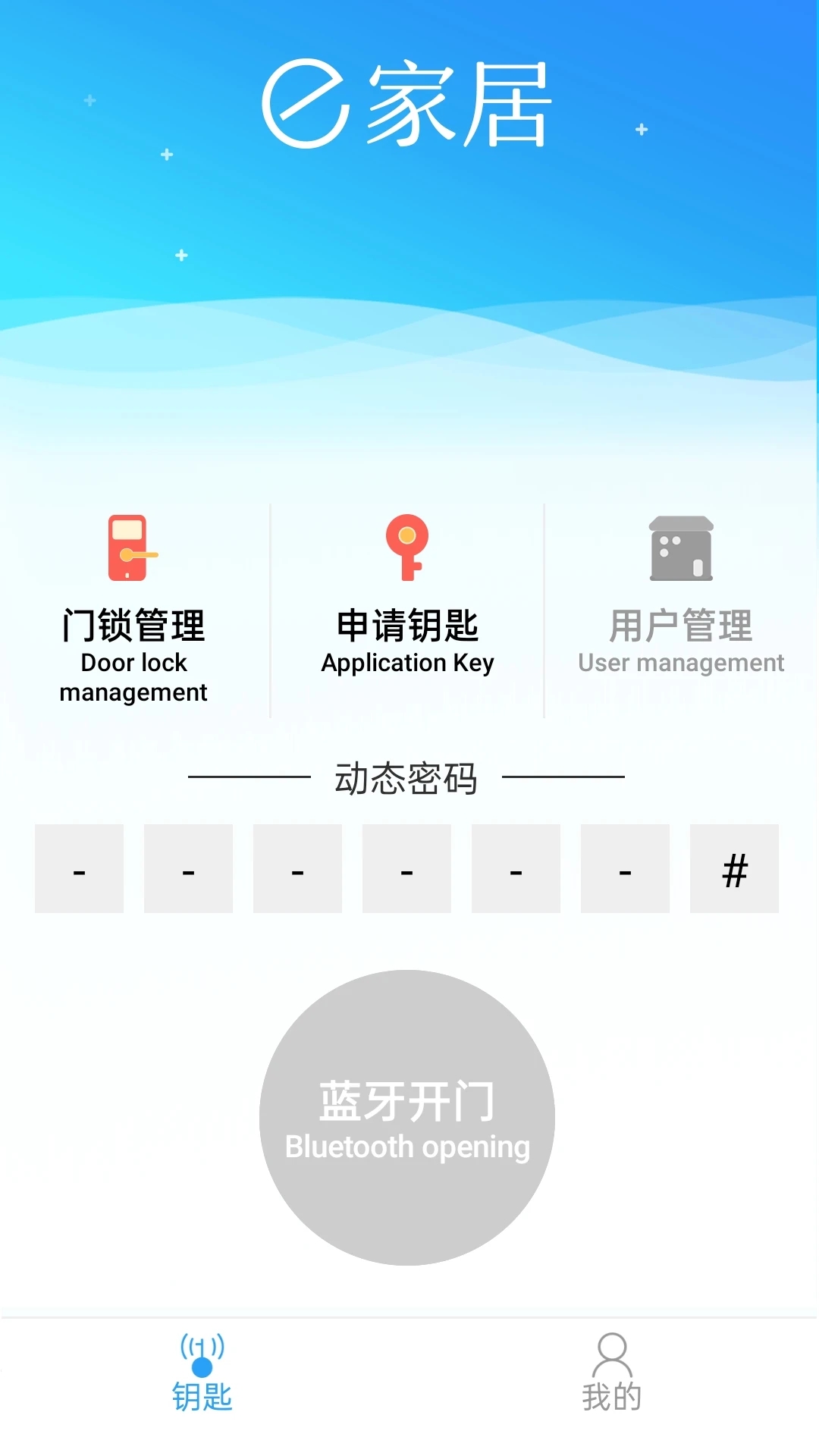Tap the box showing the # character
The width and height of the screenshot is (819, 1456).
coord(734,868)
